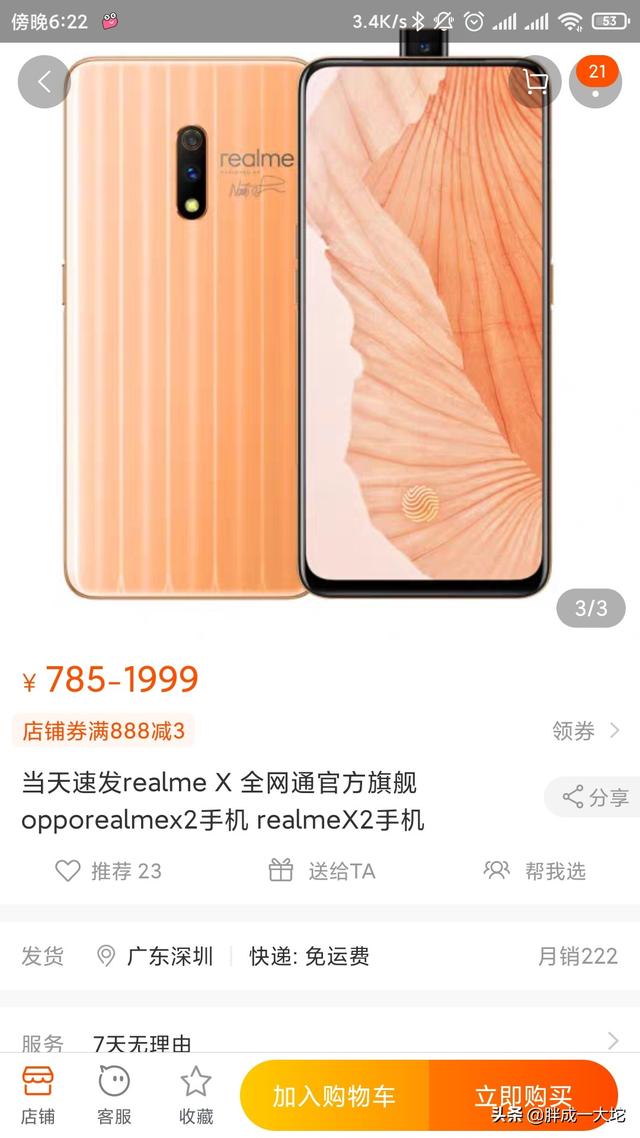
Task: Open the 店铺 store page
Action: pyautogui.click(x=38, y=1095)
